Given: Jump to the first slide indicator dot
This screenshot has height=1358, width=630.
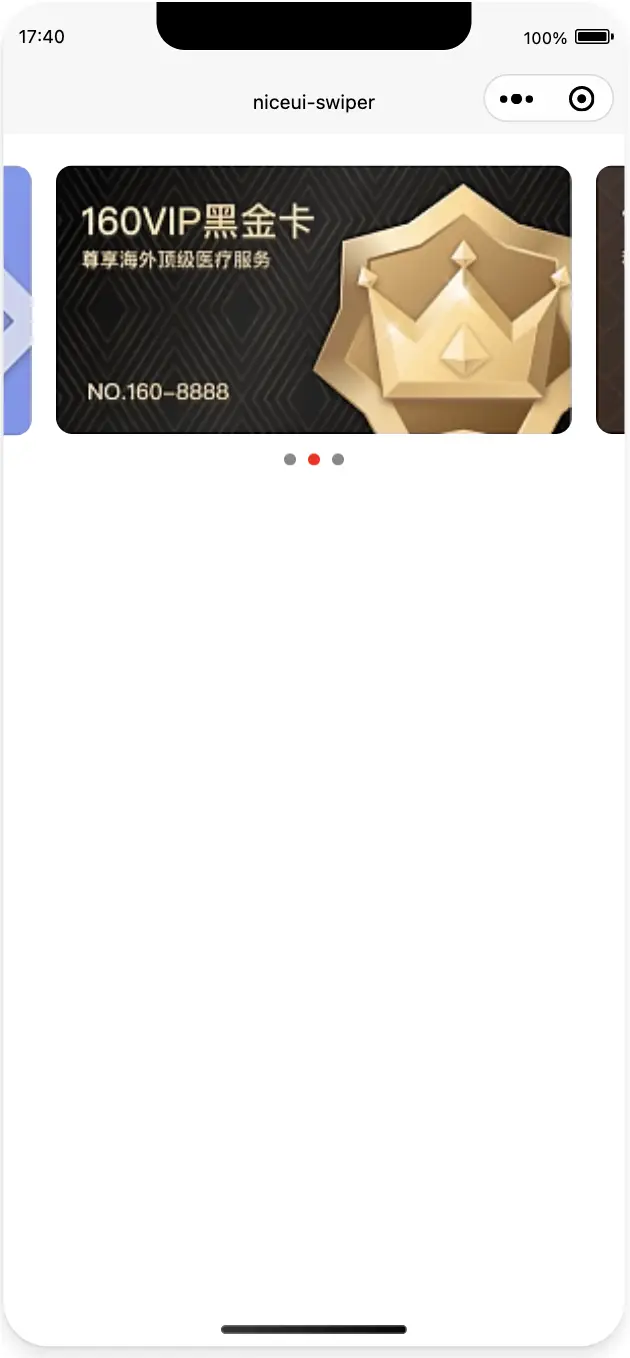Looking at the screenshot, I should point(290,459).
